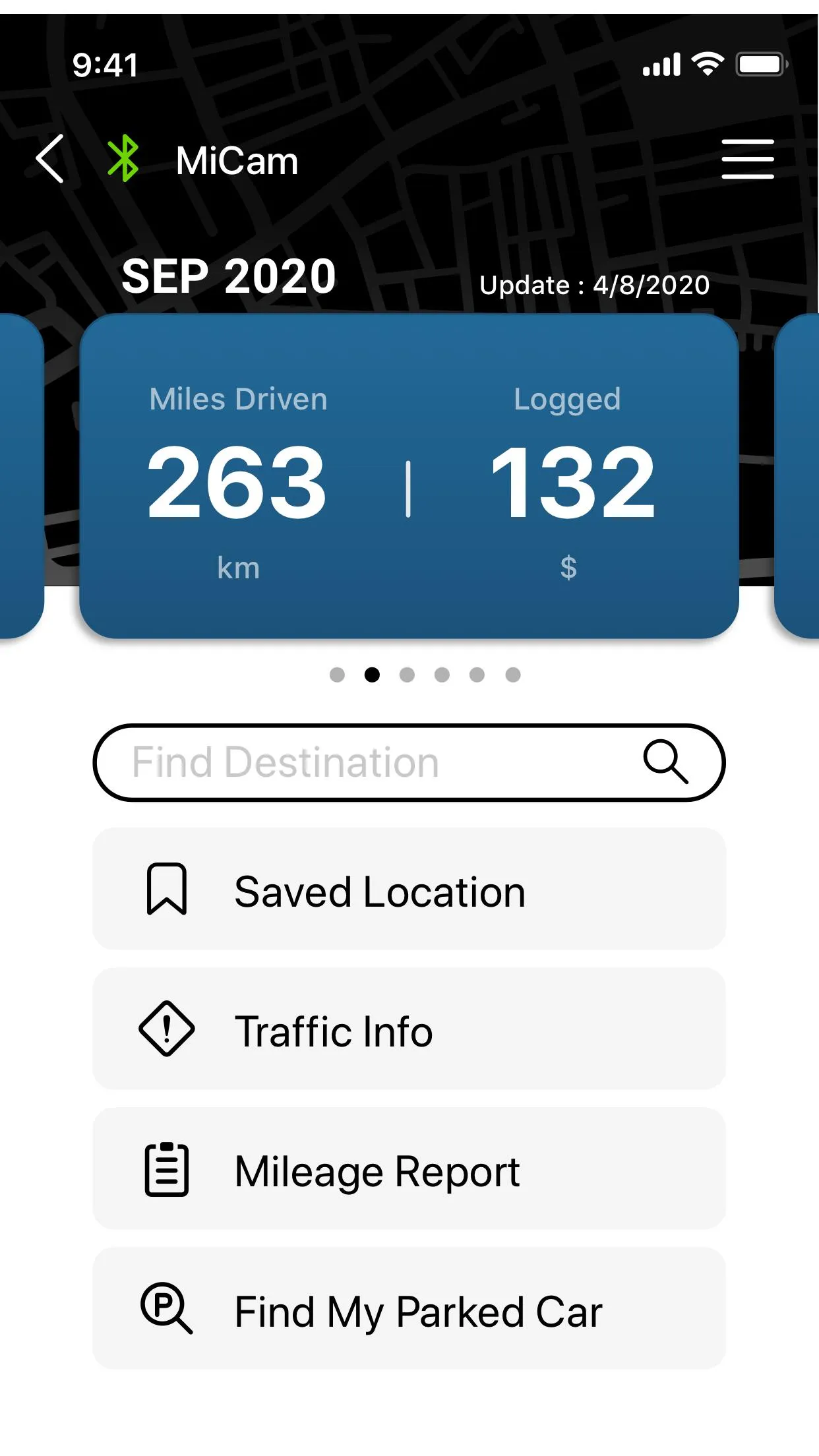819x1456 pixels.
Task: Select the Traffic Info warning icon
Action: (x=167, y=1030)
